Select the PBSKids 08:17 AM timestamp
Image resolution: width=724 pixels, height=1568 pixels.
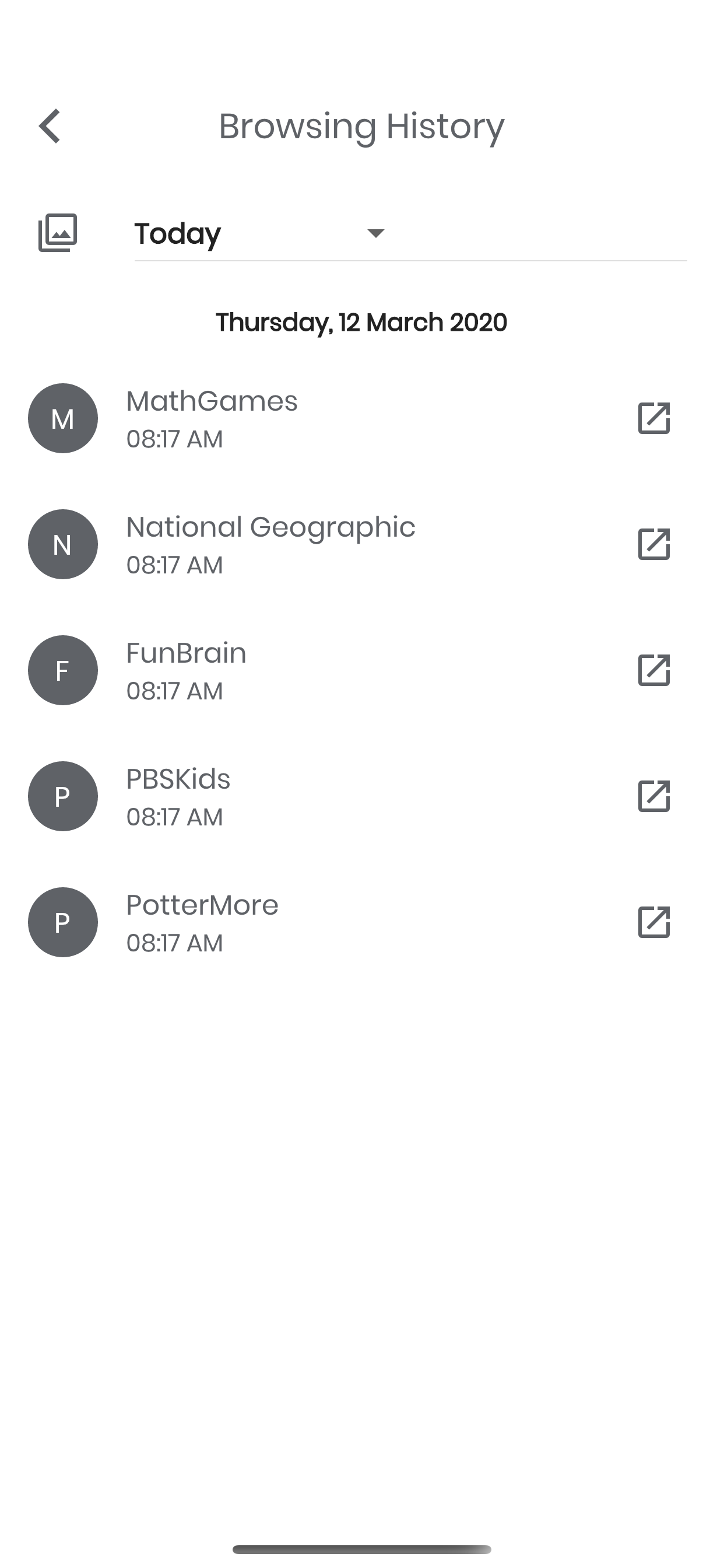[175, 817]
